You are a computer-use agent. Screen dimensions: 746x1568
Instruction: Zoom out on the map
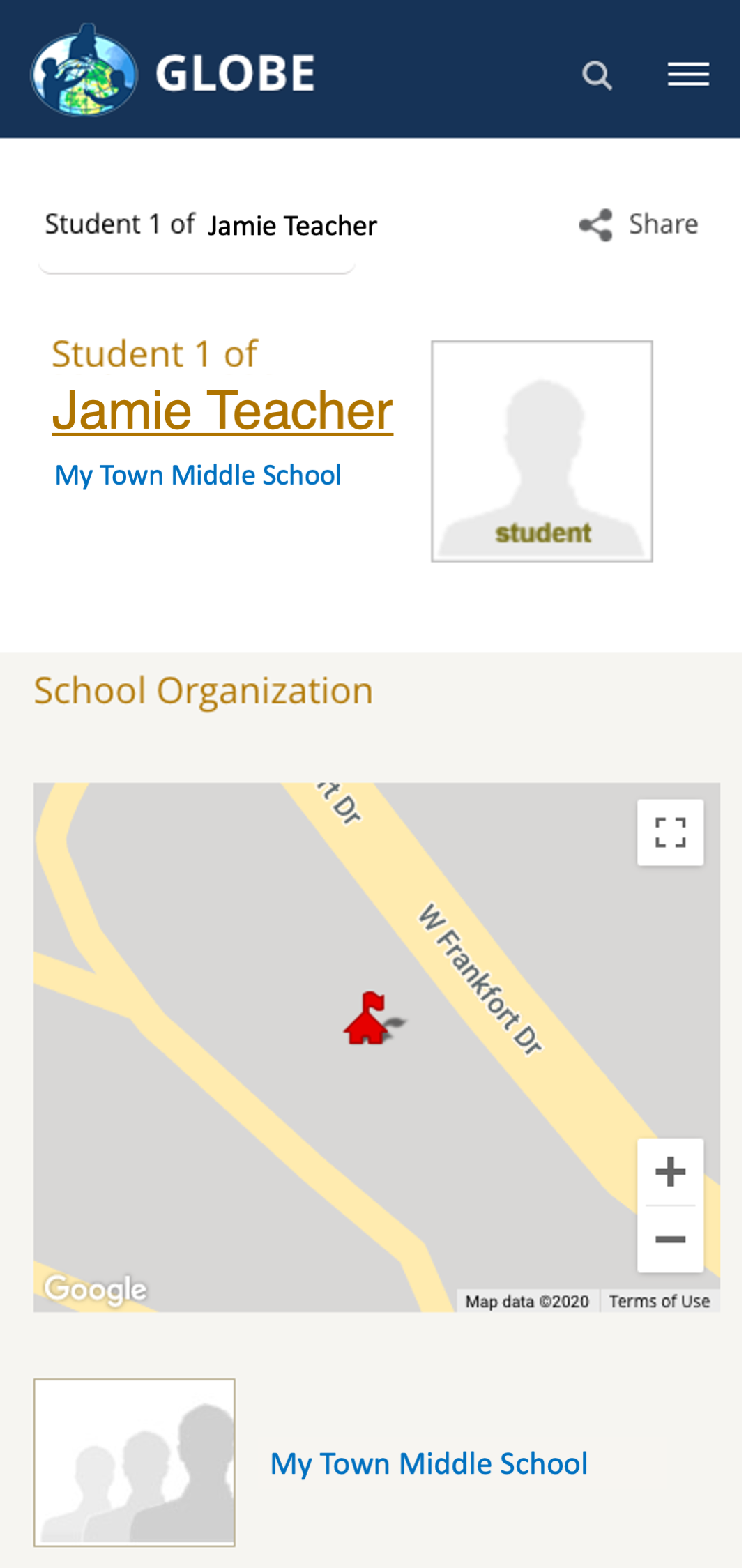click(x=670, y=1239)
